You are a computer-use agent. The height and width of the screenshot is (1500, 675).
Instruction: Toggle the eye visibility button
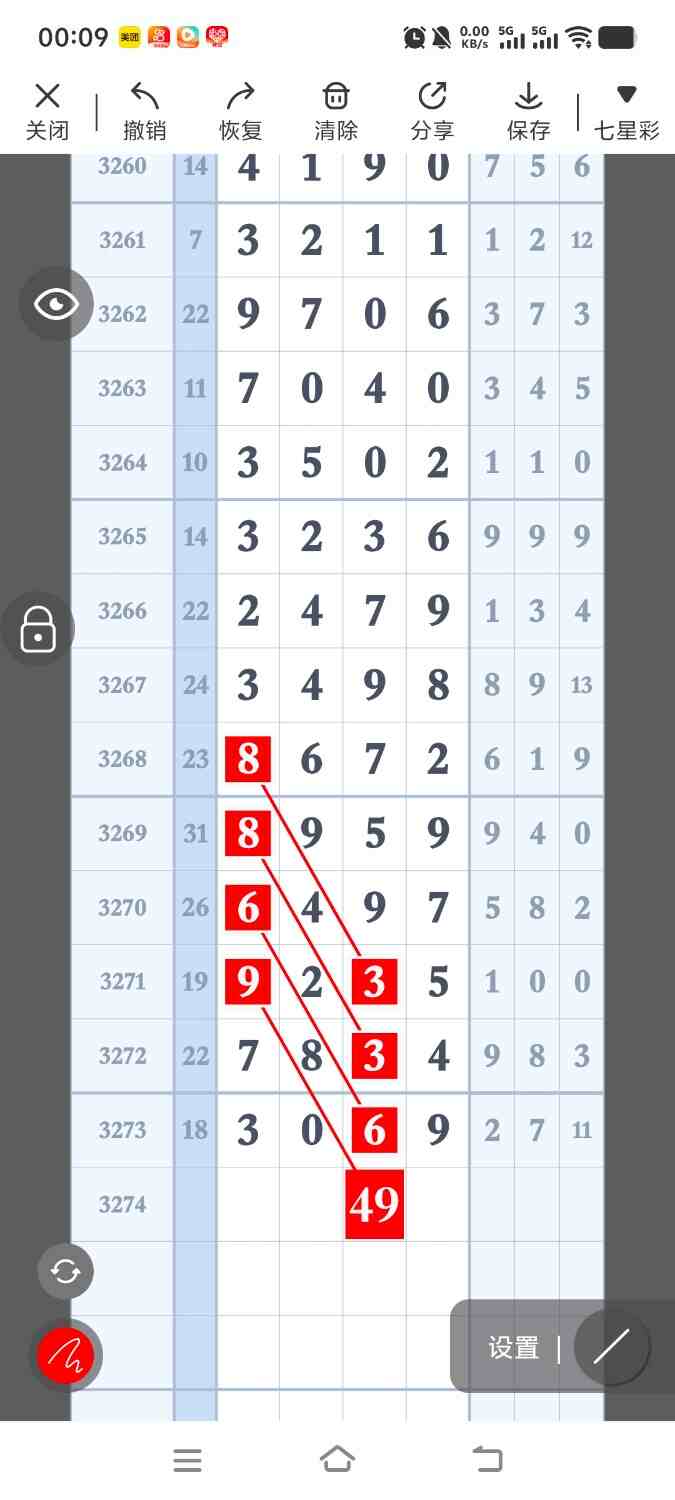point(56,304)
